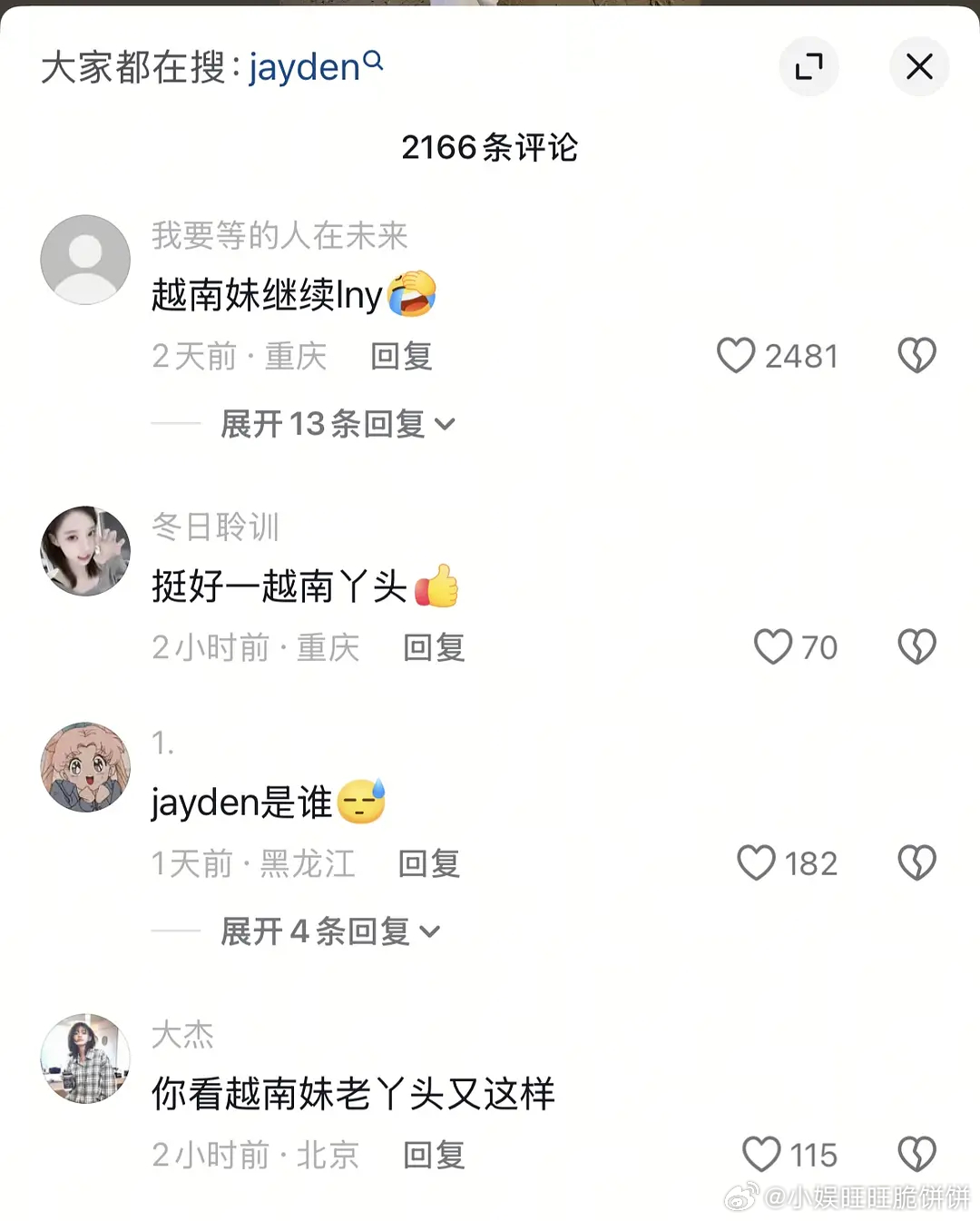980x1221 pixels.
Task: Click the heart icon showing 115 likes
Action: [762, 1154]
